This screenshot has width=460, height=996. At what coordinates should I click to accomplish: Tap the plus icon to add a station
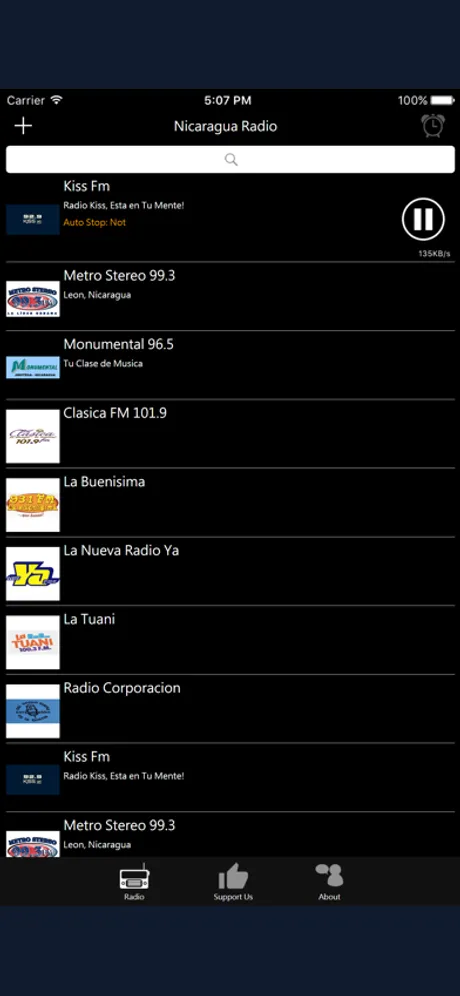23,126
